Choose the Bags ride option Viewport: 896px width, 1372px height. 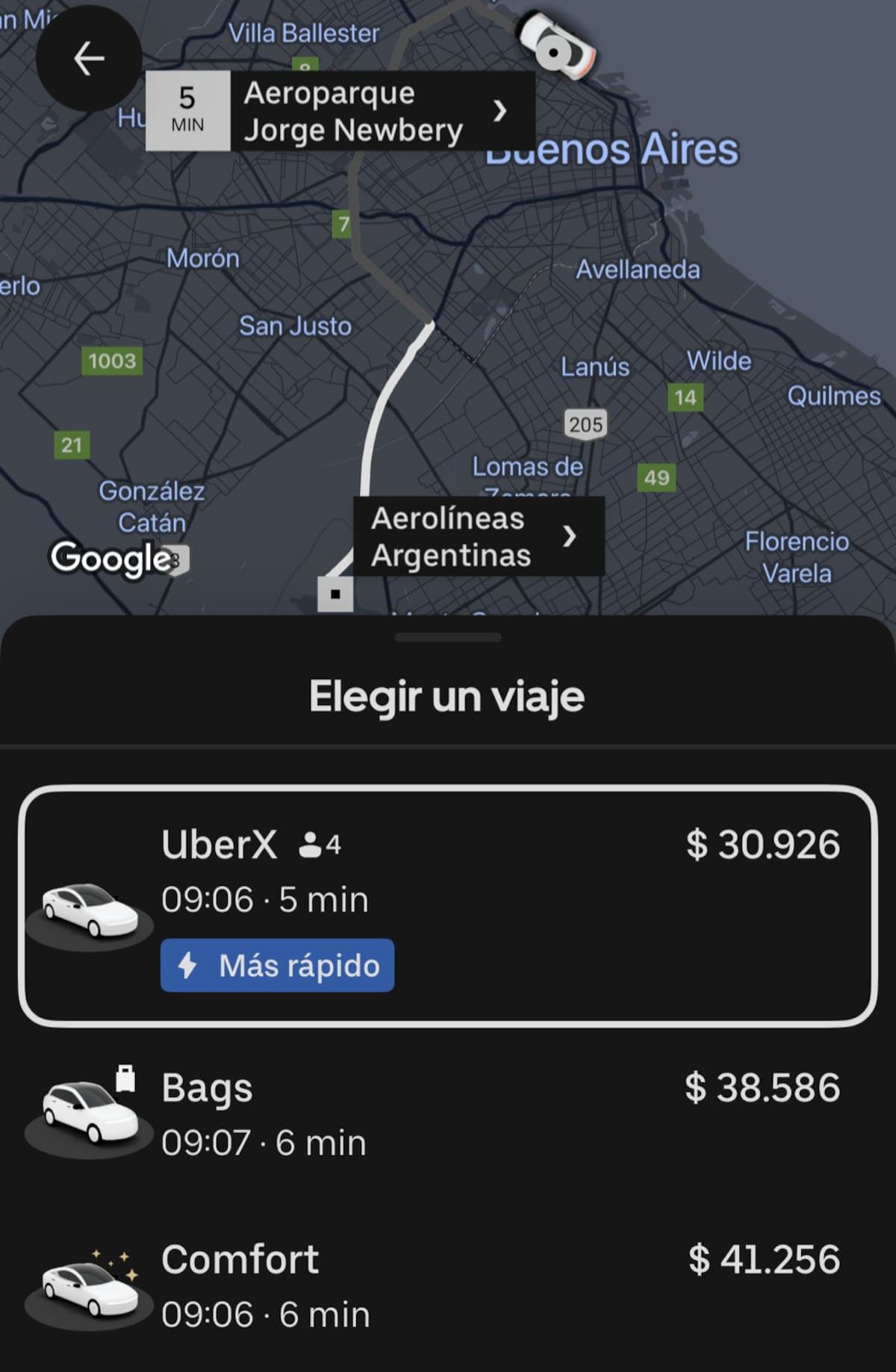point(448,1114)
